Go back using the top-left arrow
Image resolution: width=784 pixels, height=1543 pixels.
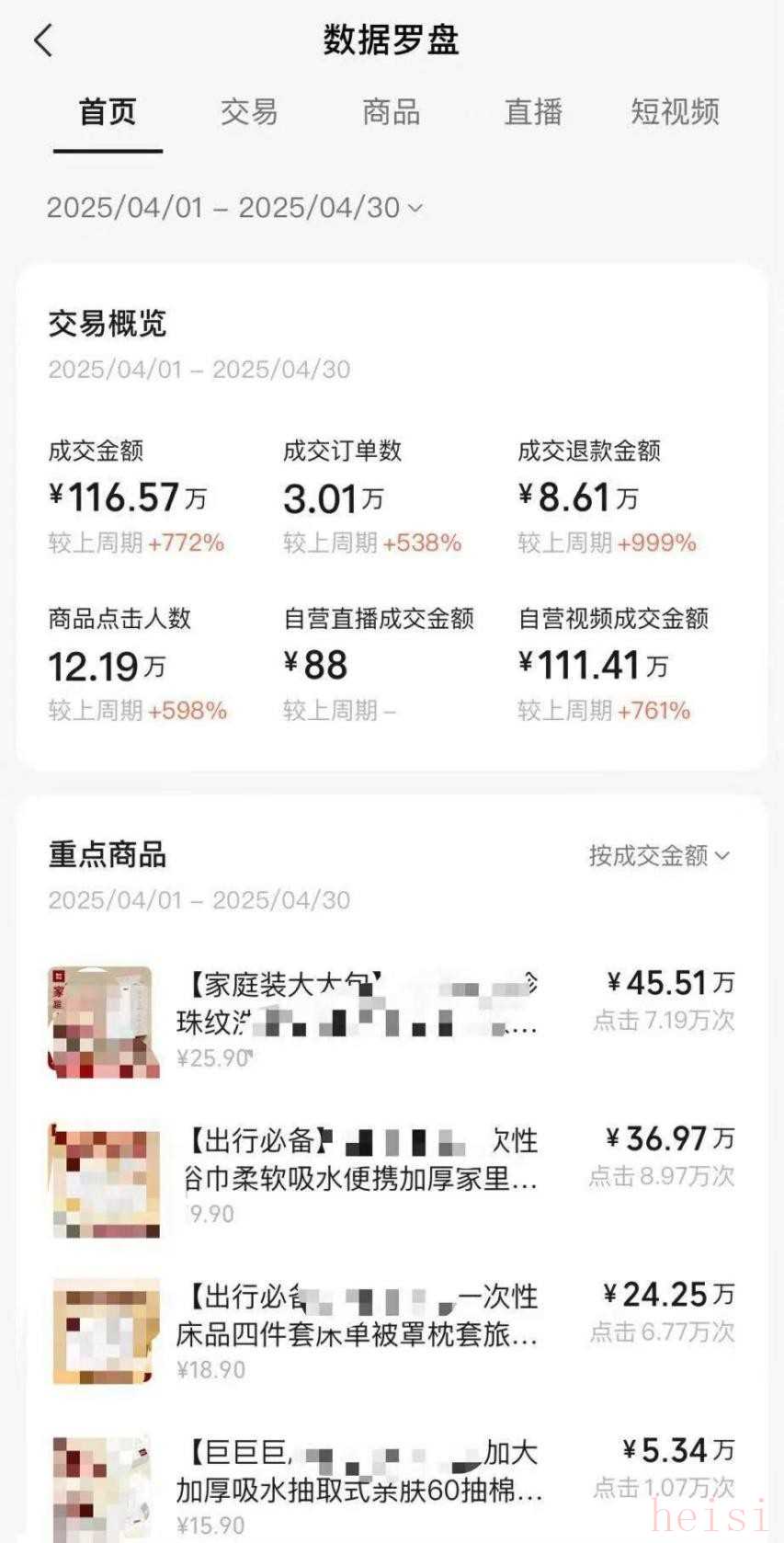coord(43,40)
